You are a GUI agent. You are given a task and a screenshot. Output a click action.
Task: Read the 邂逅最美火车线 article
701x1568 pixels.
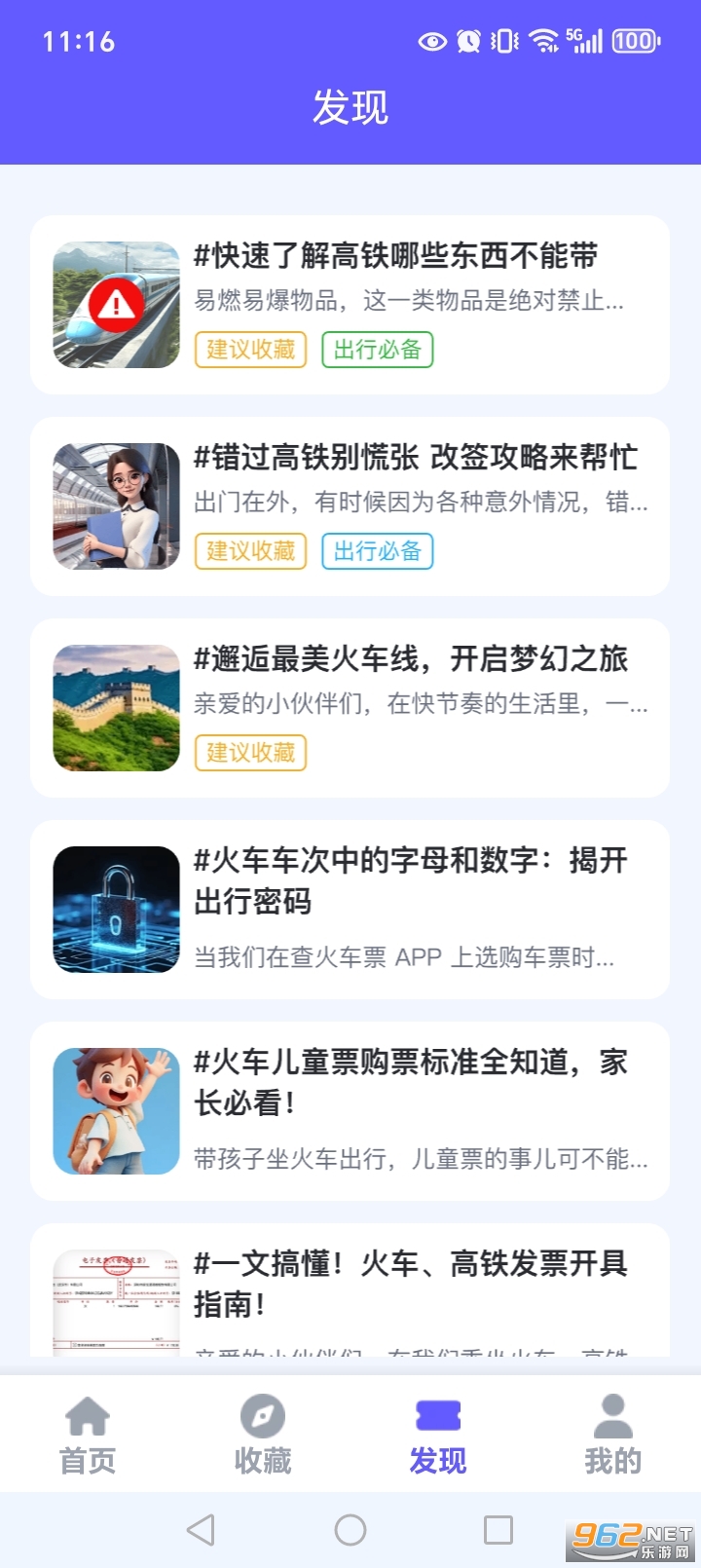click(x=410, y=659)
